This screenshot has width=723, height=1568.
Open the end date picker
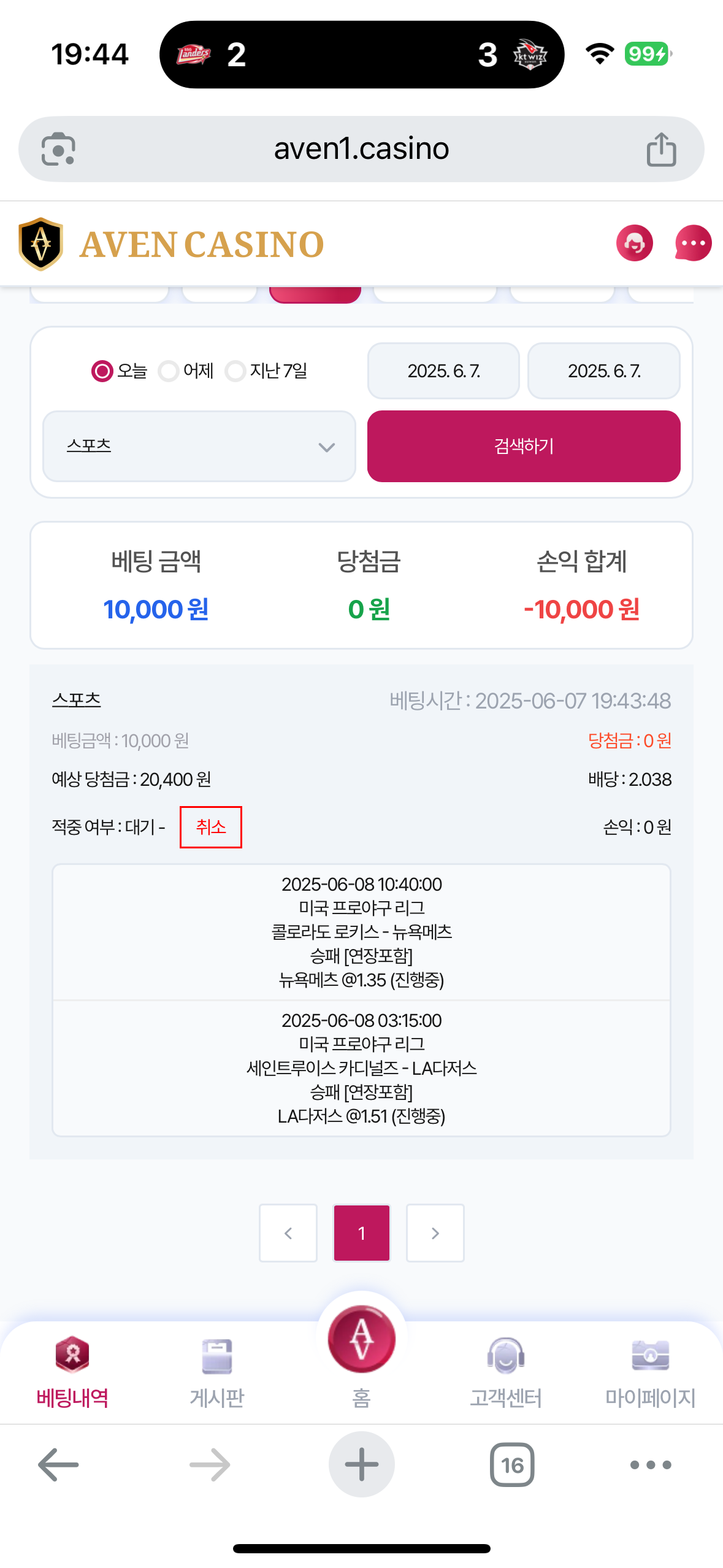coord(603,371)
